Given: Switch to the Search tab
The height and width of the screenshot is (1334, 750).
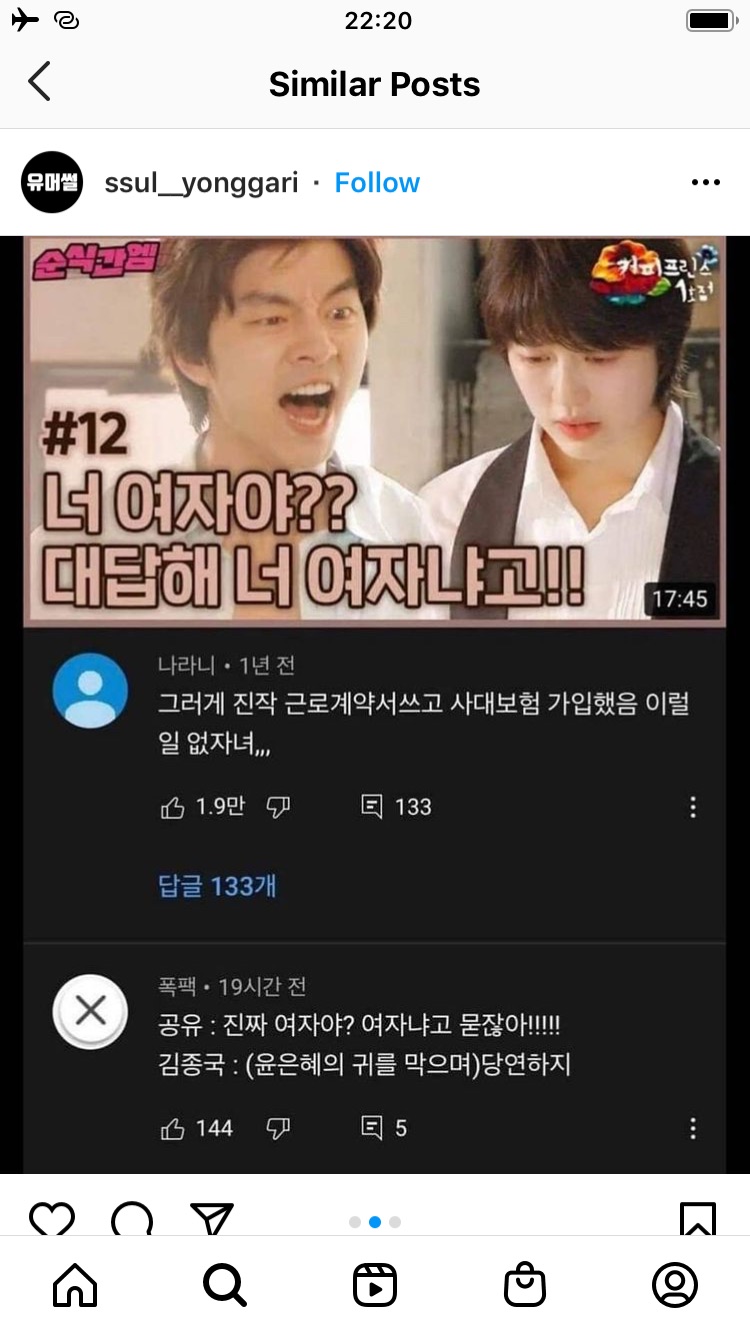Looking at the screenshot, I should point(224,1285).
